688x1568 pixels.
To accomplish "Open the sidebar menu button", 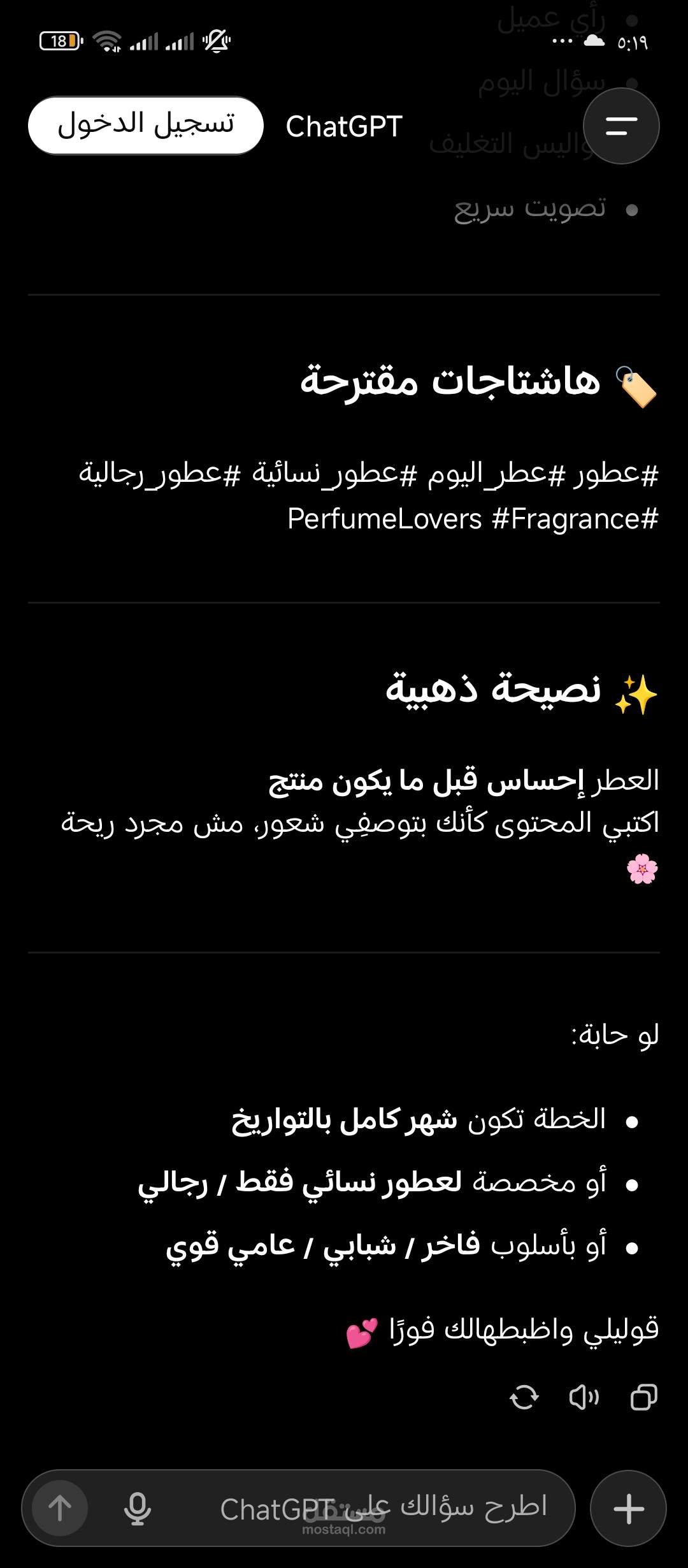I will point(621,126).
